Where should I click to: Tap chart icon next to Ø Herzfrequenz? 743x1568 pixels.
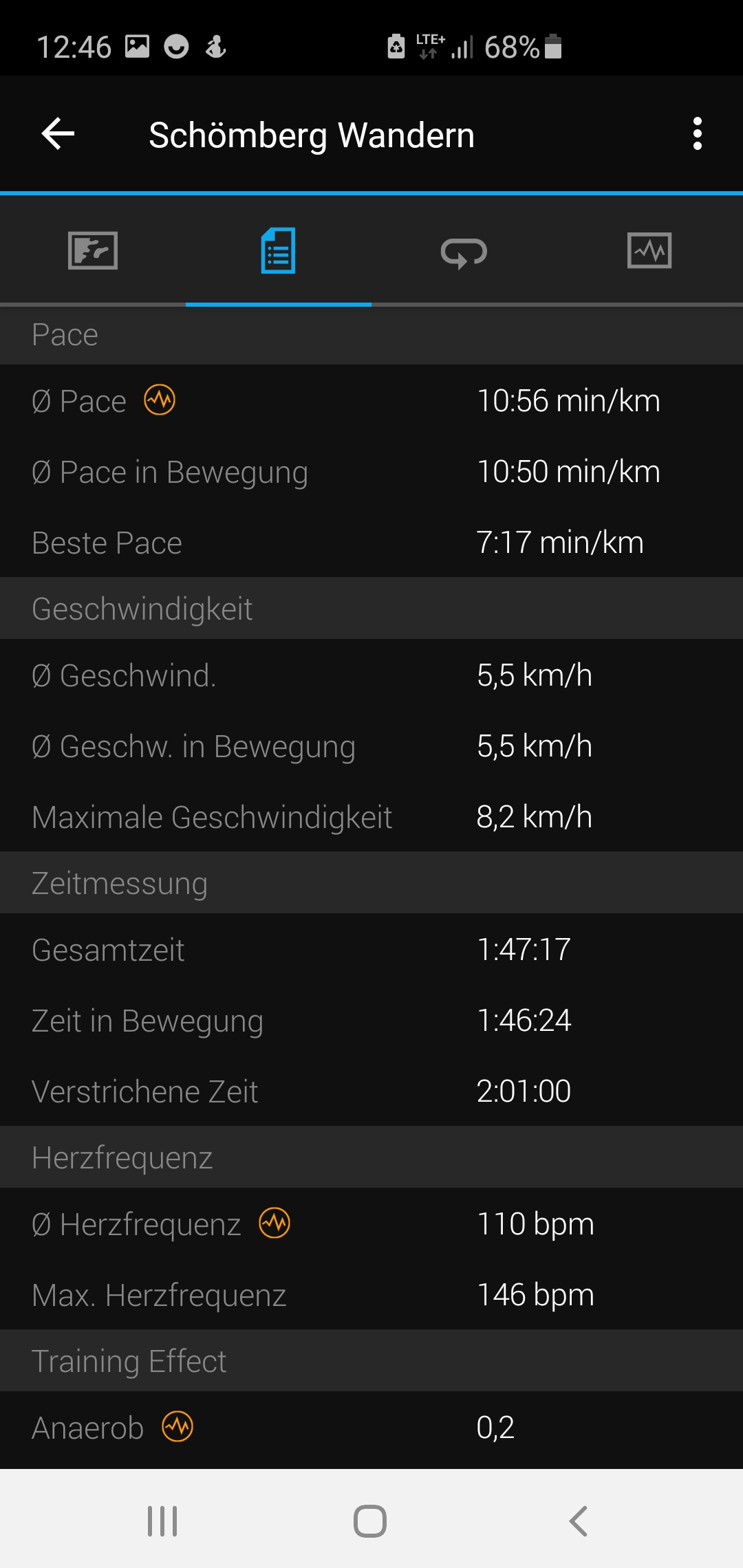click(x=274, y=1223)
